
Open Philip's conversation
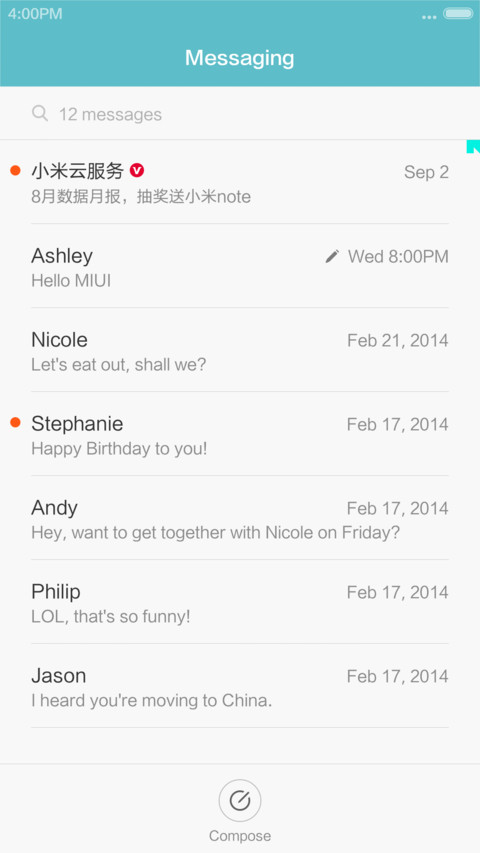pos(240,602)
